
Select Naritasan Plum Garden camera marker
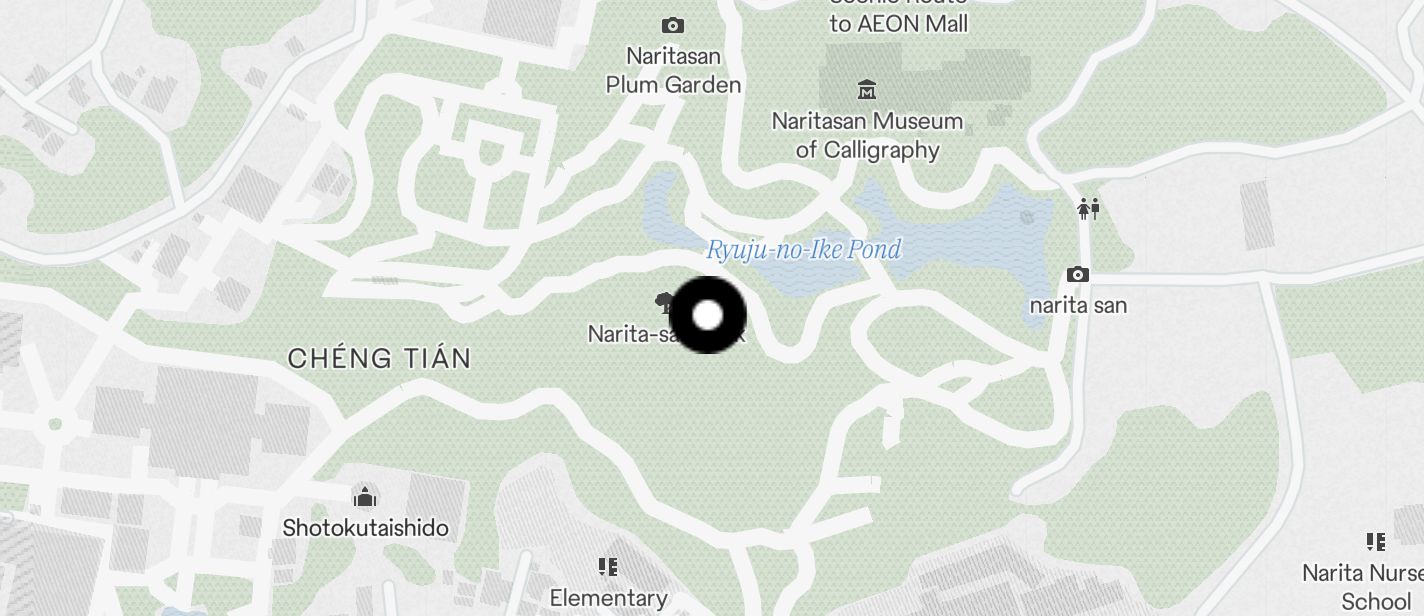(x=673, y=25)
